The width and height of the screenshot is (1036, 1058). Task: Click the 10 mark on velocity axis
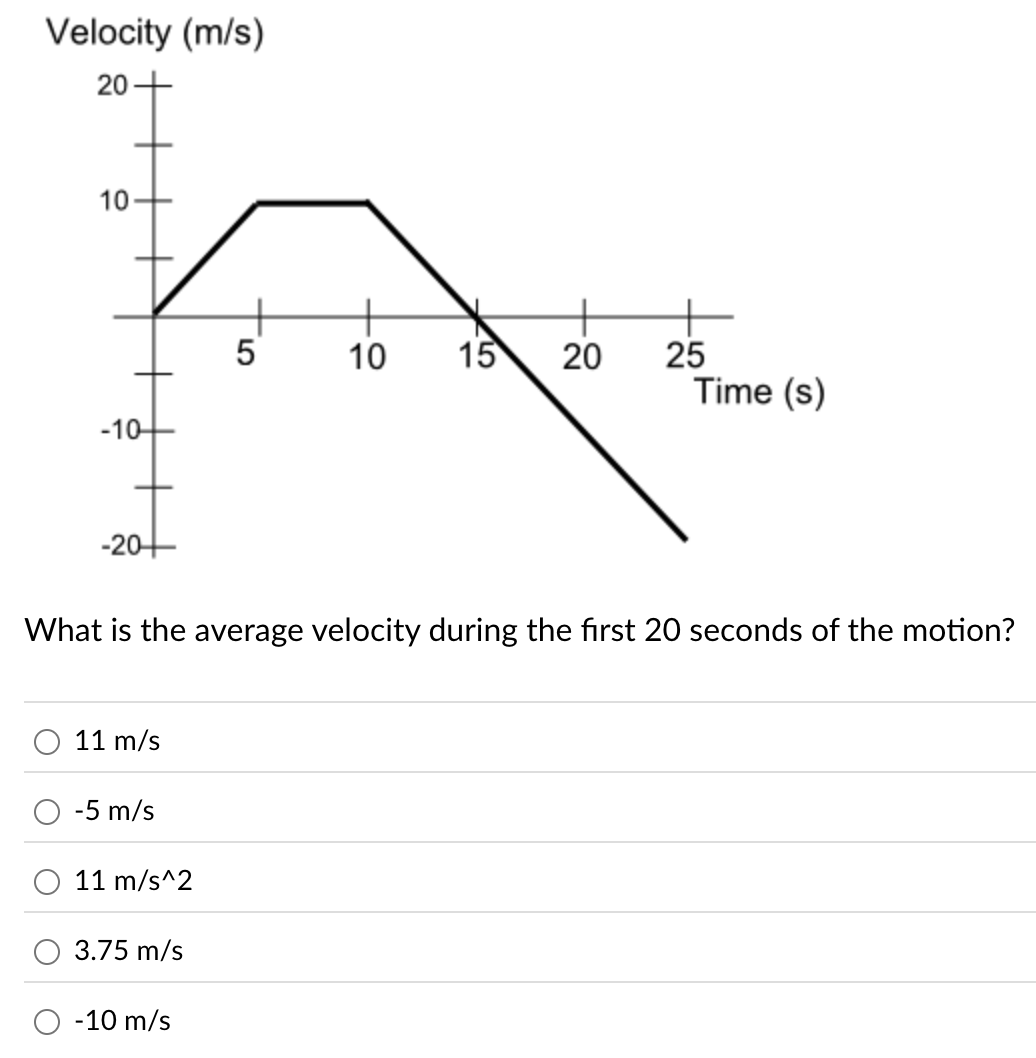click(114, 200)
